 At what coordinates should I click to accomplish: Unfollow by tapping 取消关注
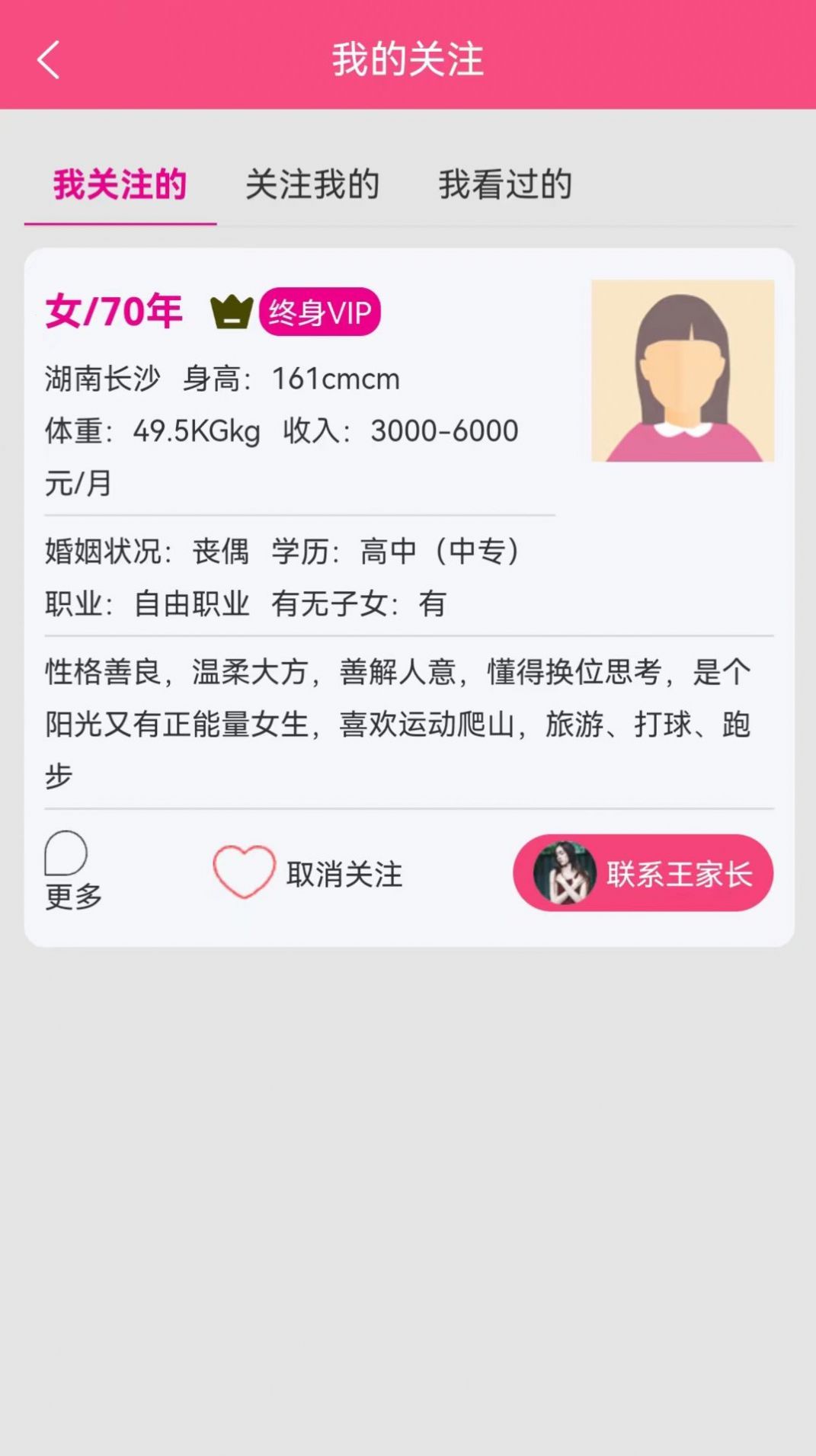[x=343, y=875]
